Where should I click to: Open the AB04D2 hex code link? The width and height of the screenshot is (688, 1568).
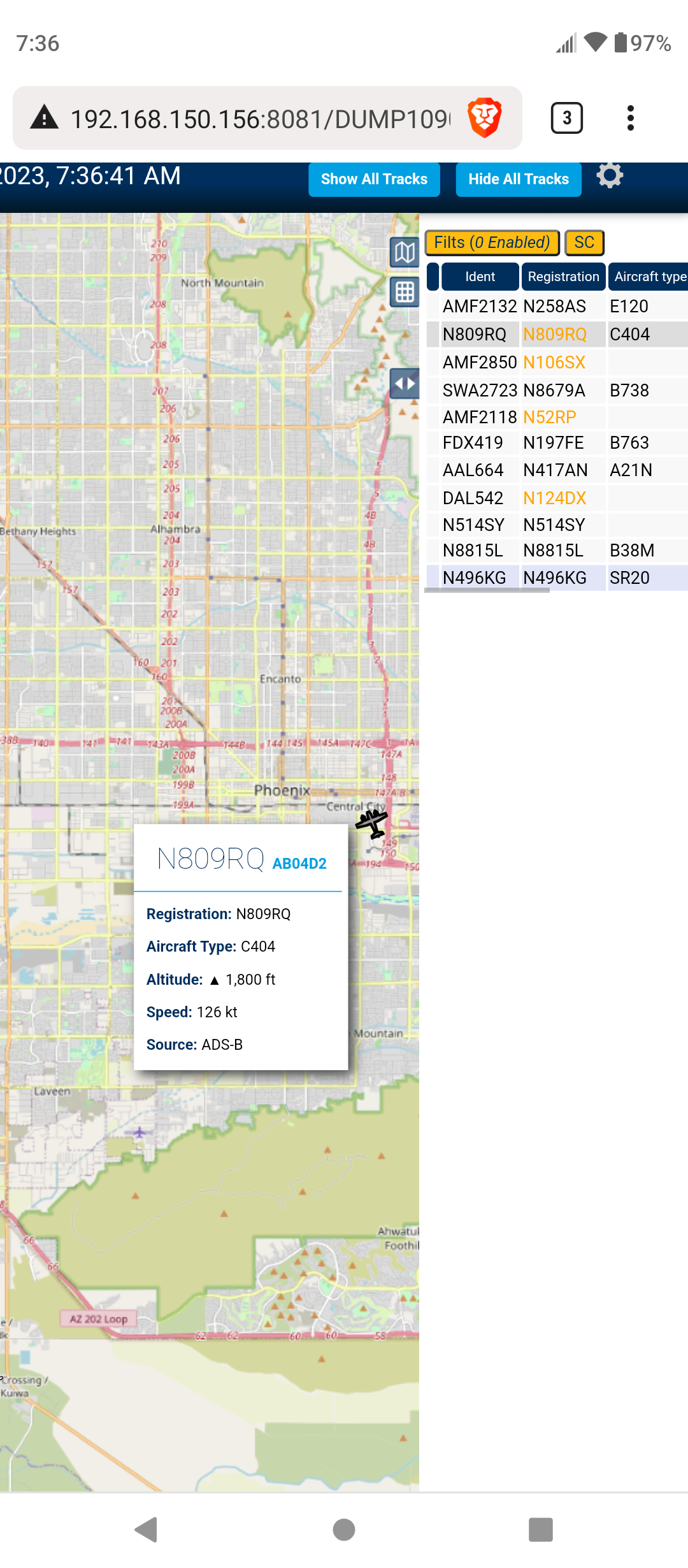pyautogui.click(x=299, y=864)
